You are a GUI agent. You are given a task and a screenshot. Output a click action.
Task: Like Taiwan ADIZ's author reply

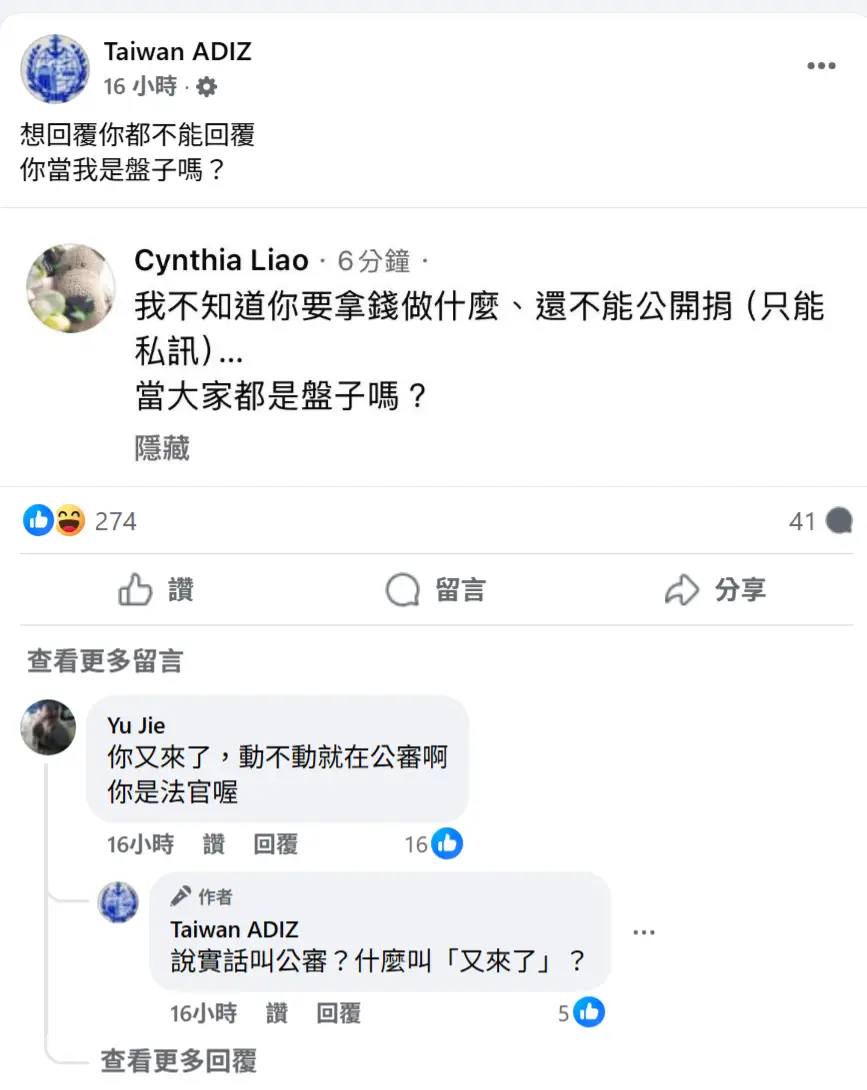277,1013
